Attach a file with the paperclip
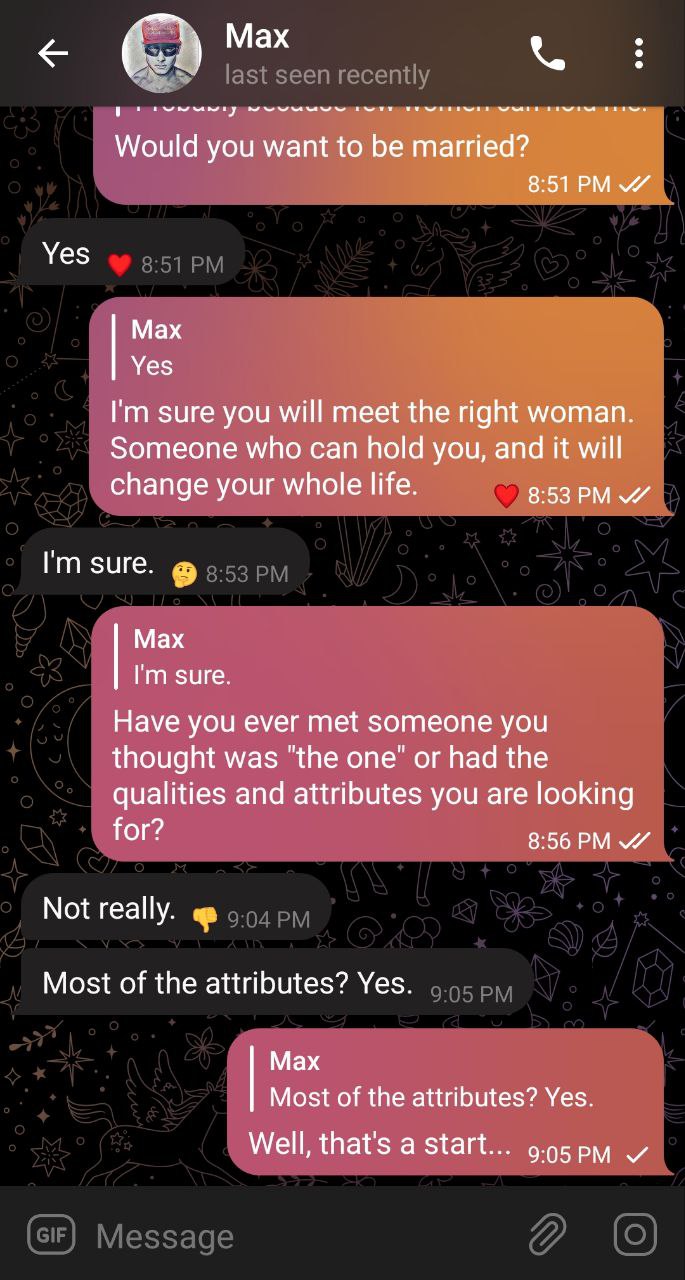Viewport: 685px width, 1280px height. click(547, 1235)
